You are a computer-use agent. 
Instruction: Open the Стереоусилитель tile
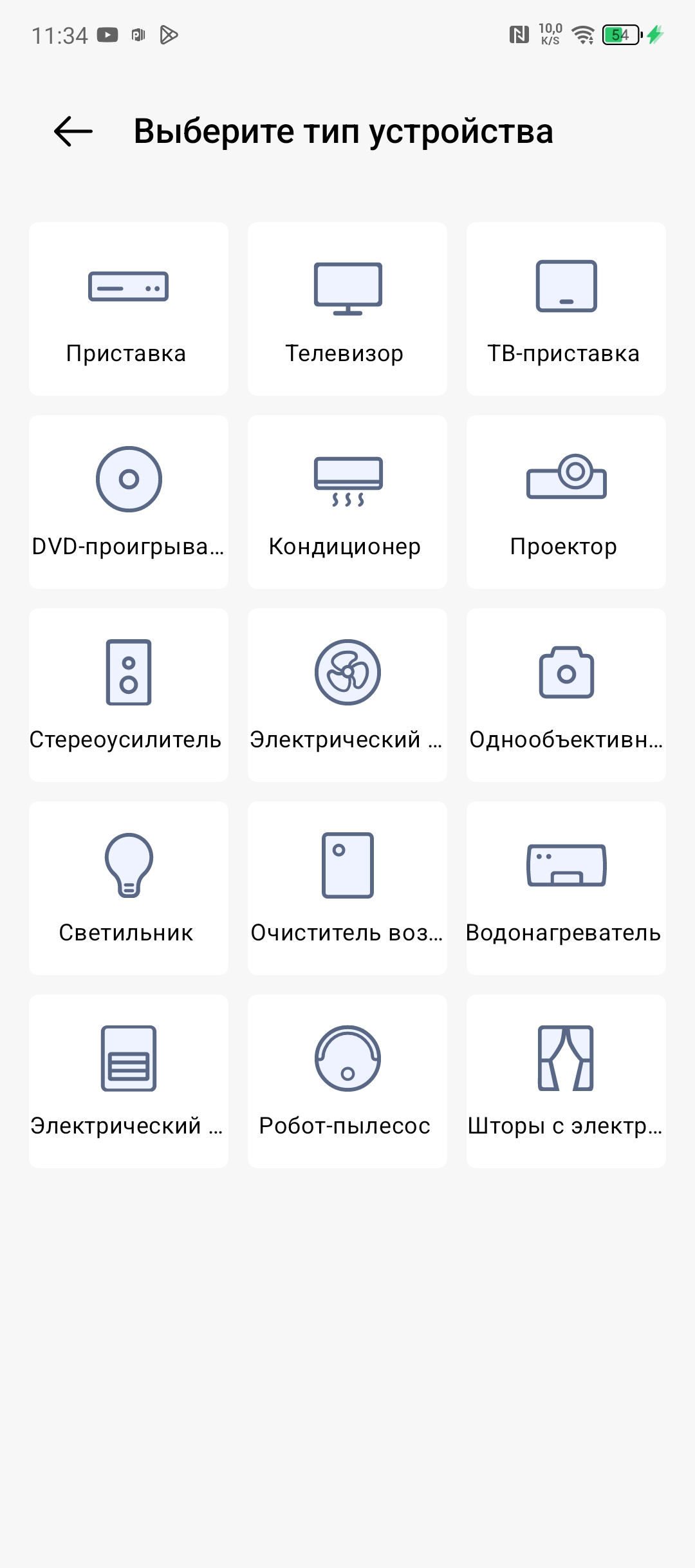[129, 695]
